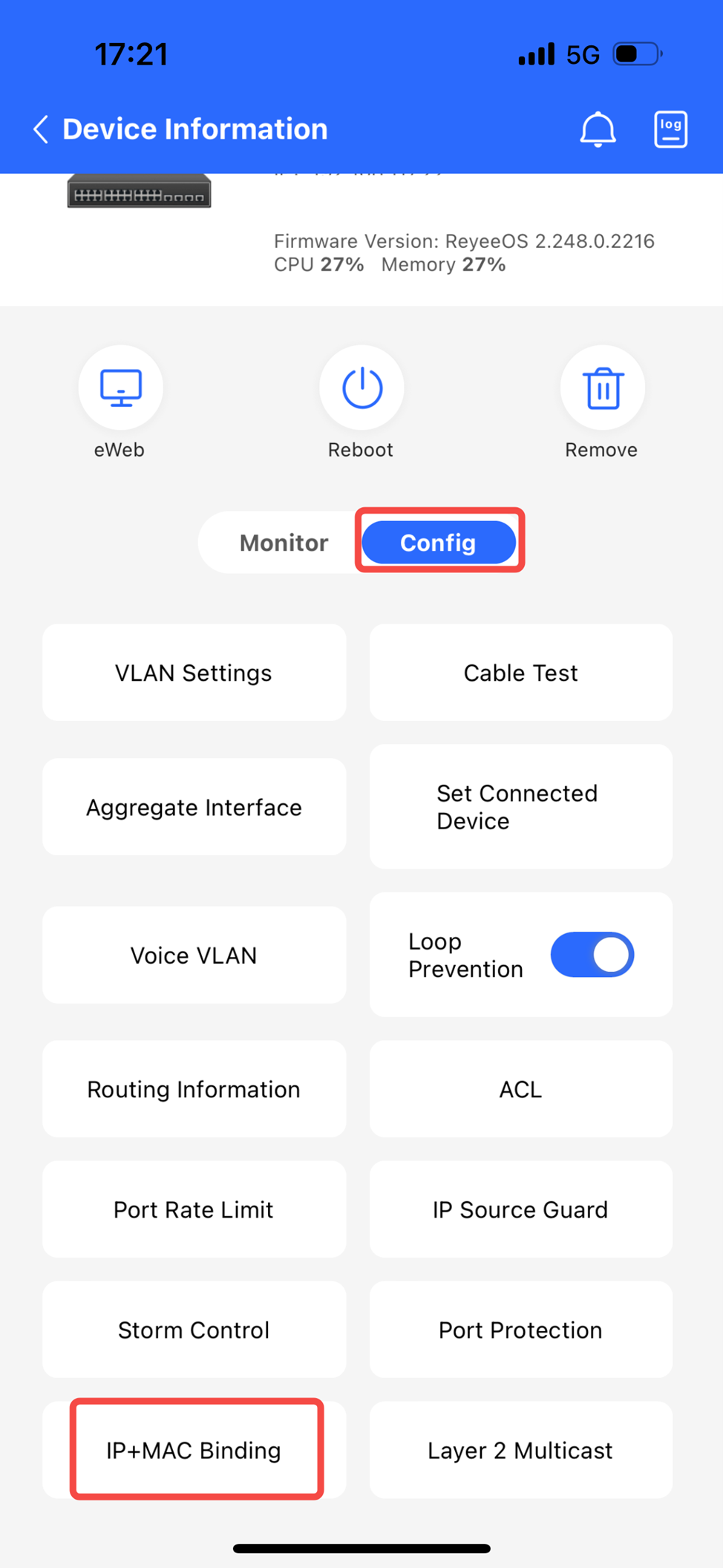Viewport: 723px width, 1568px height.
Task: Remove this device
Action: (x=602, y=388)
